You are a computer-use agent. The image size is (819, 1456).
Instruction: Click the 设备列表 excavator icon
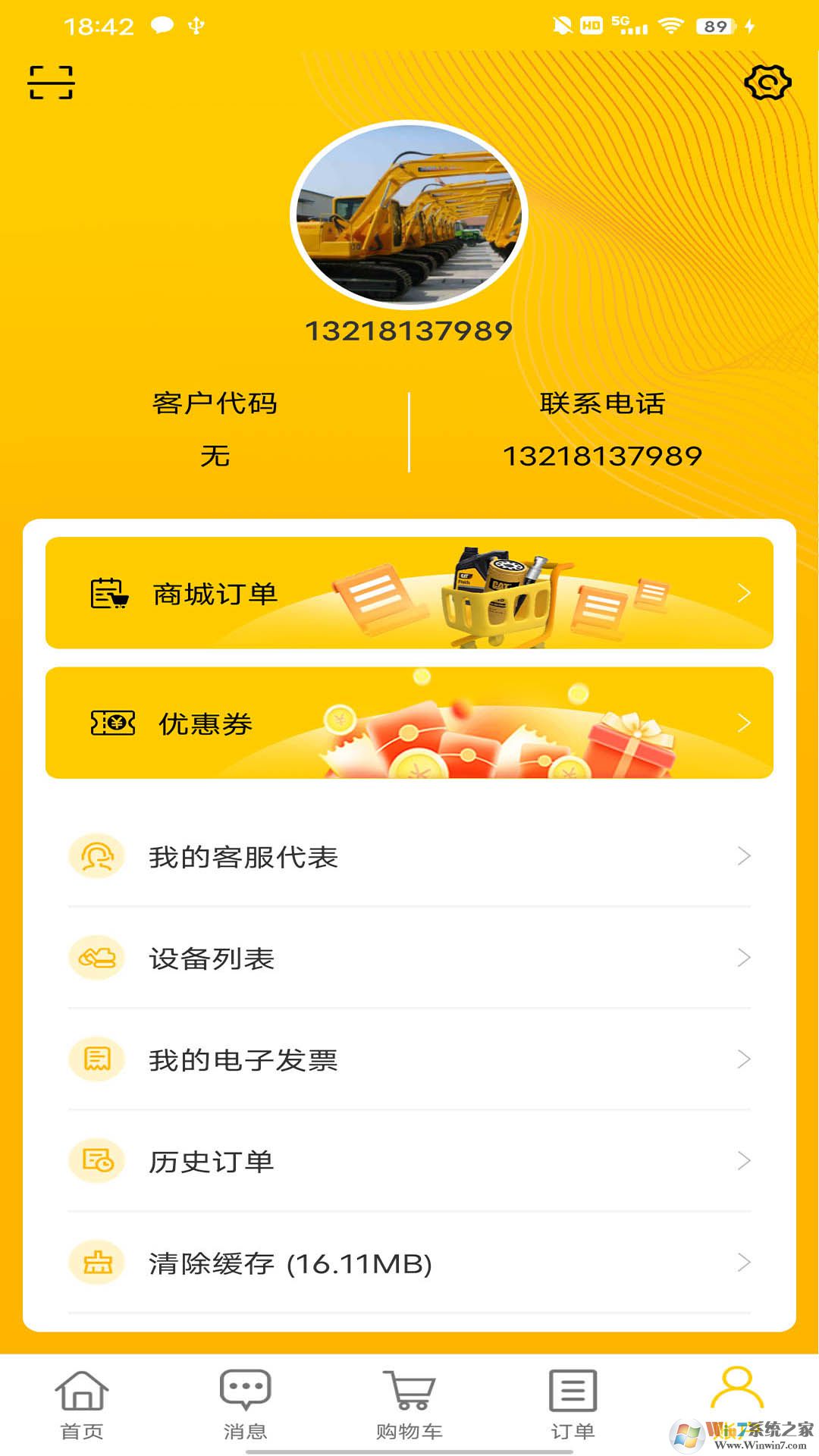coord(96,959)
